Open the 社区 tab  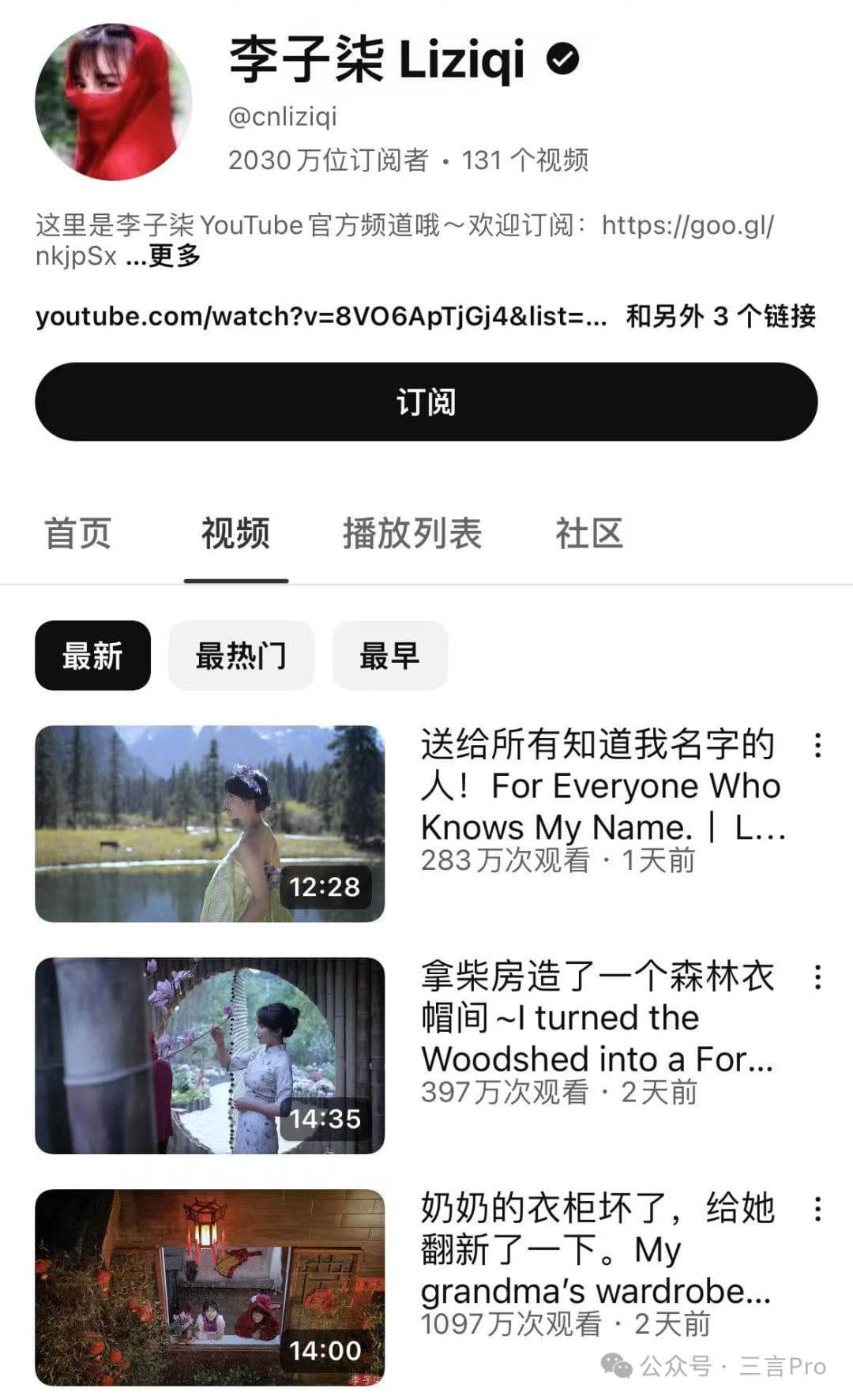588,533
